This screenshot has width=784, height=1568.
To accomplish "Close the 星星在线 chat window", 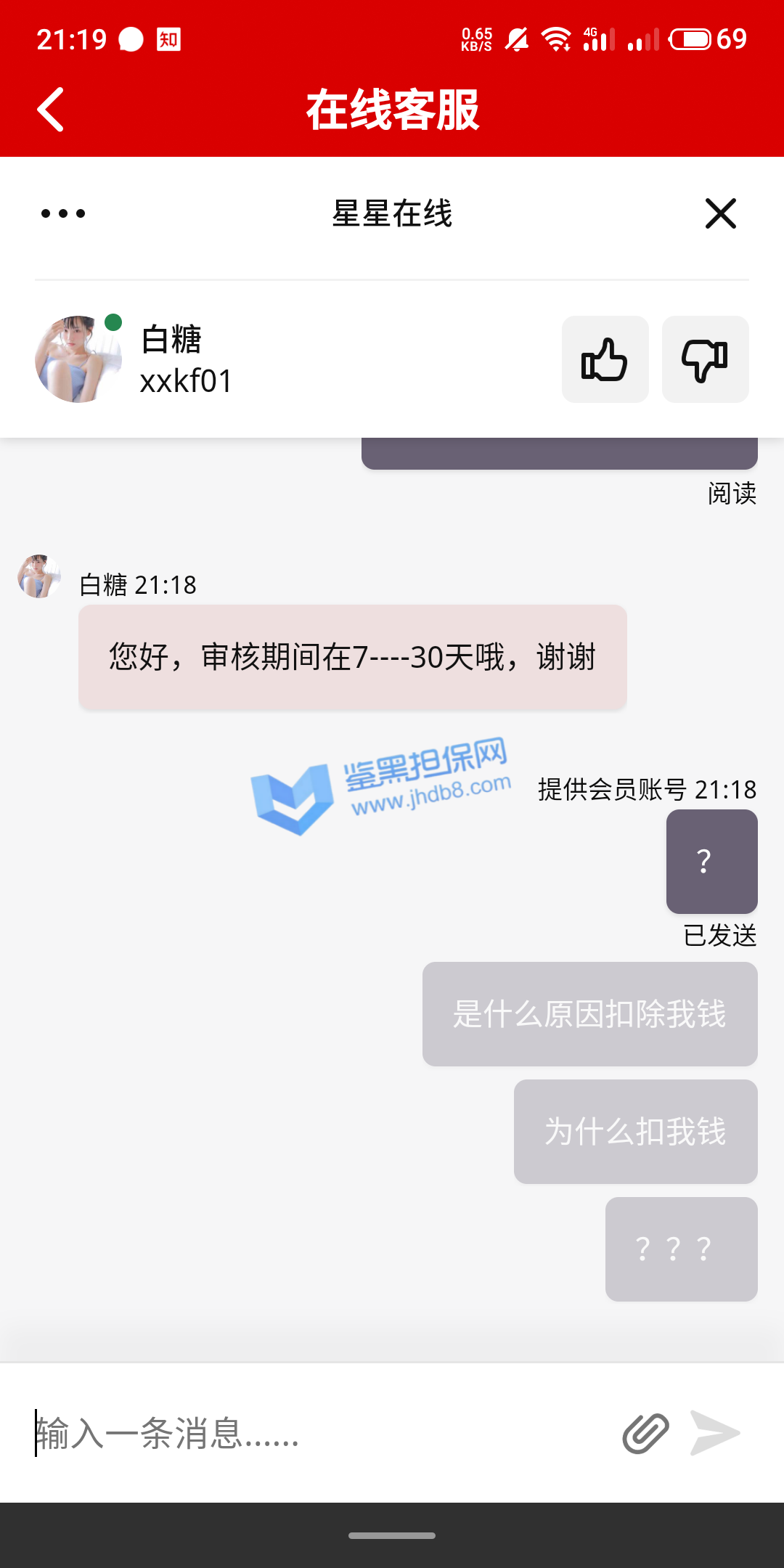I will click(720, 213).
